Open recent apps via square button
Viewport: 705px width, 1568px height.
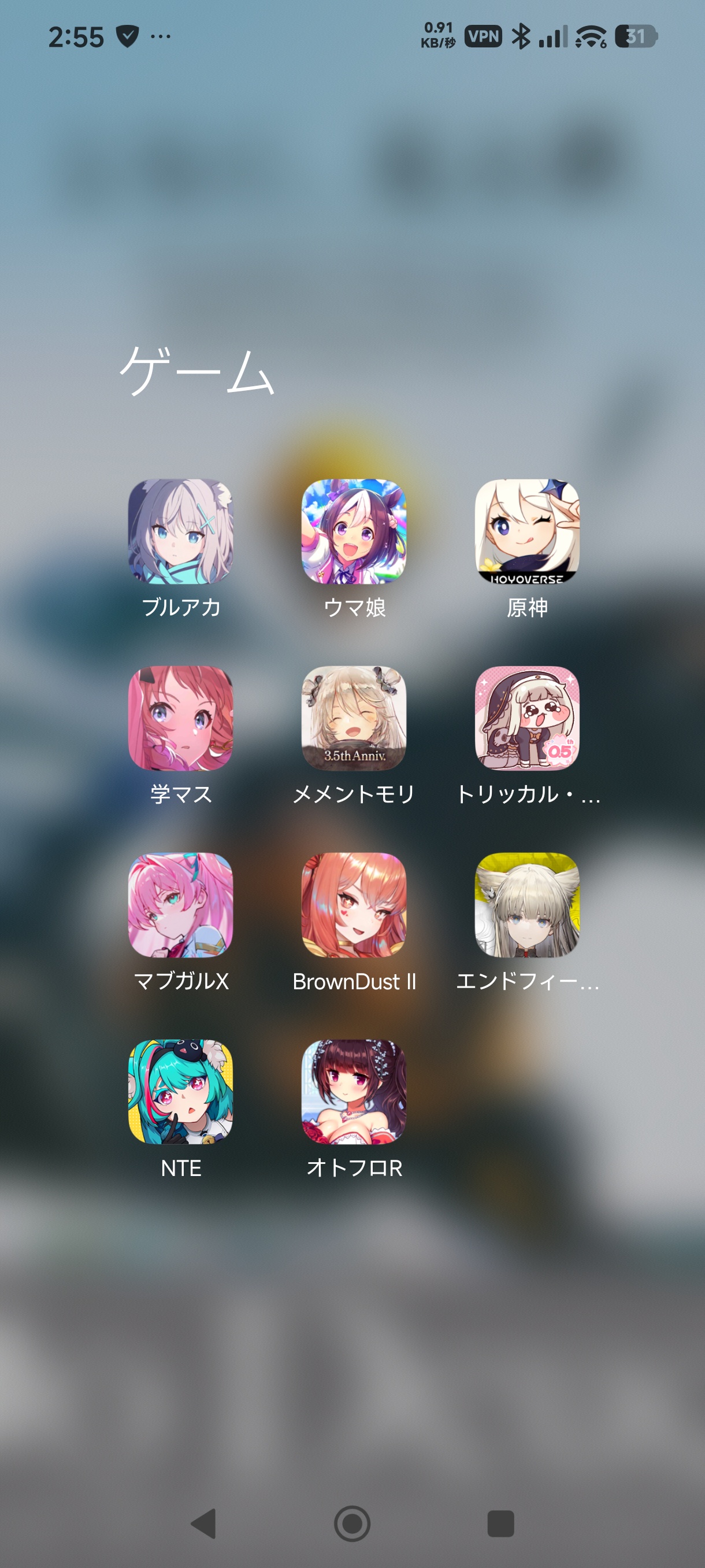(x=500, y=1523)
